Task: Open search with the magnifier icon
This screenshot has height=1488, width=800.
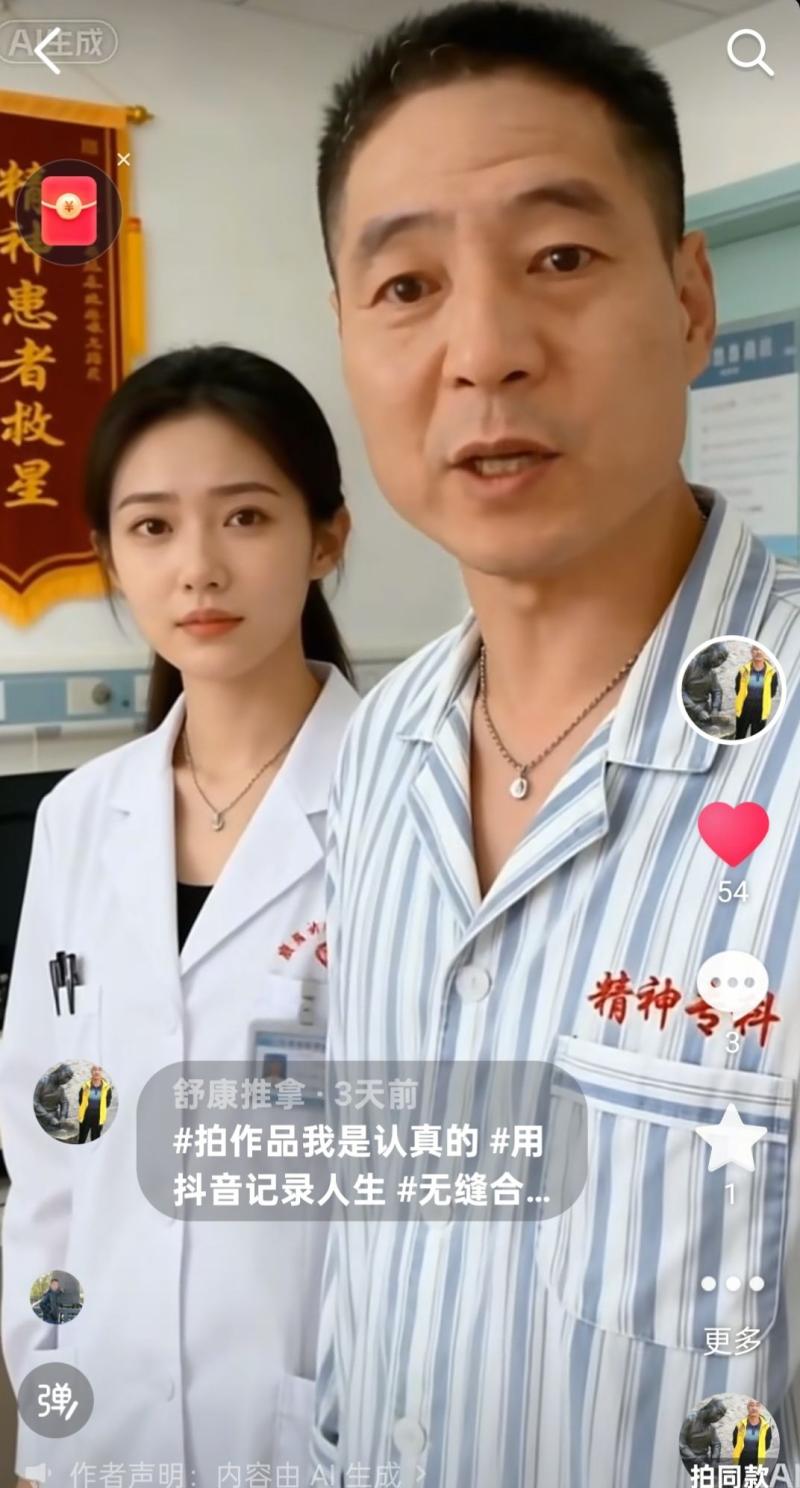Action: [749, 52]
